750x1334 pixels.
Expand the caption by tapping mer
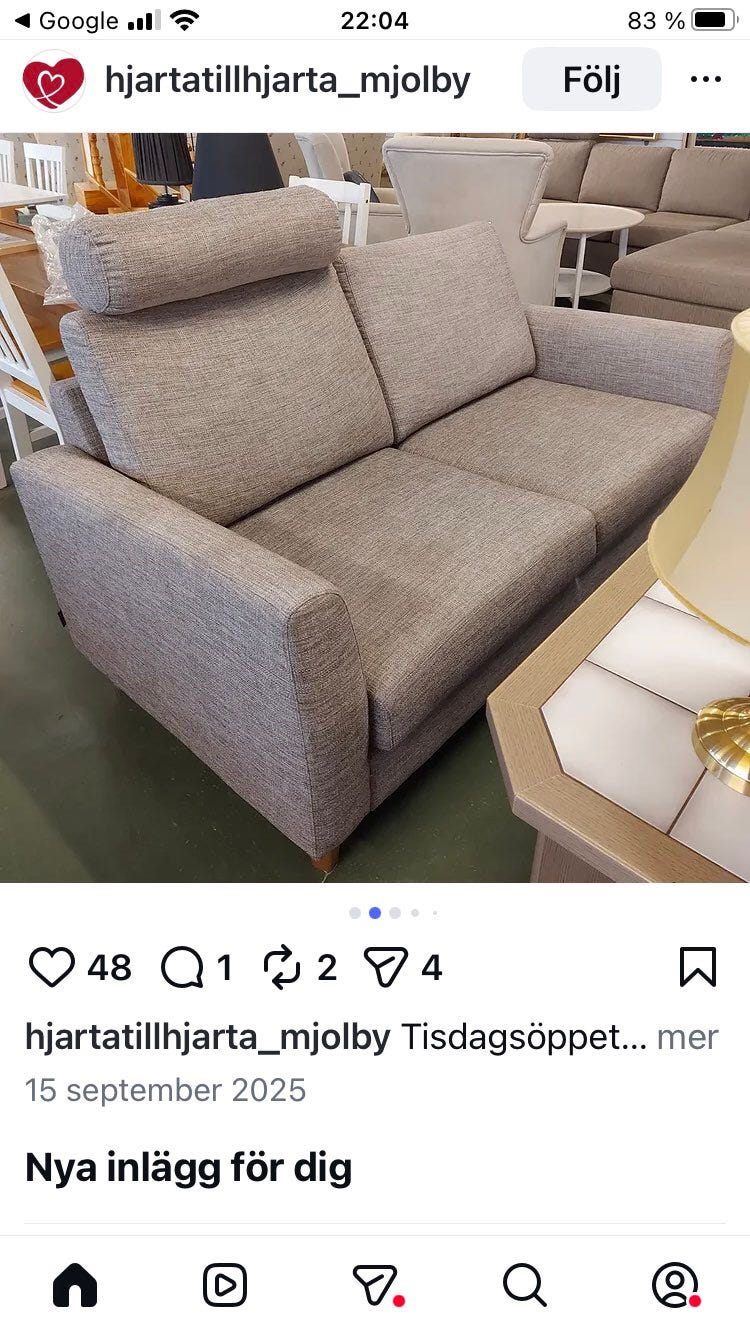695,1038
